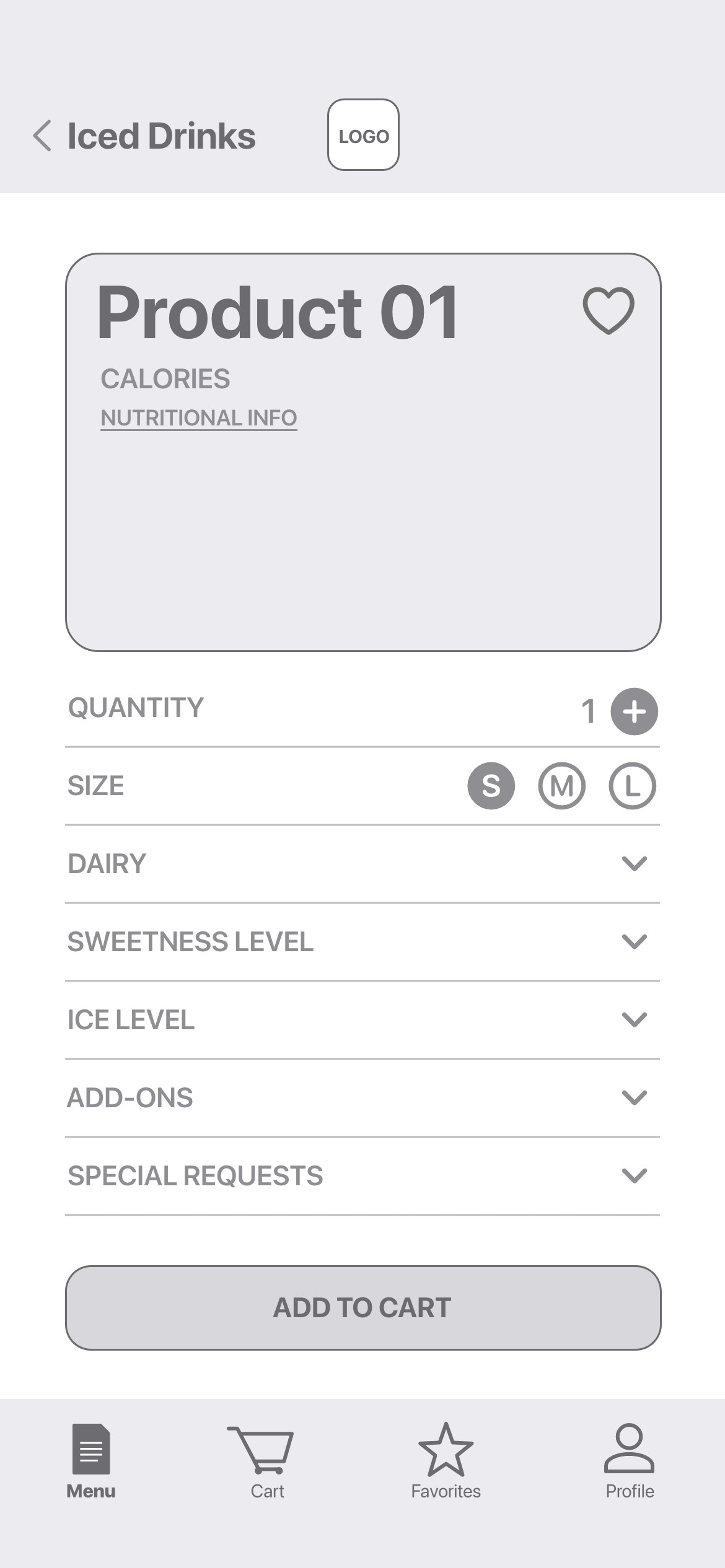Expand the Ice Level section
725x1568 pixels.
tap(362, 1020)
